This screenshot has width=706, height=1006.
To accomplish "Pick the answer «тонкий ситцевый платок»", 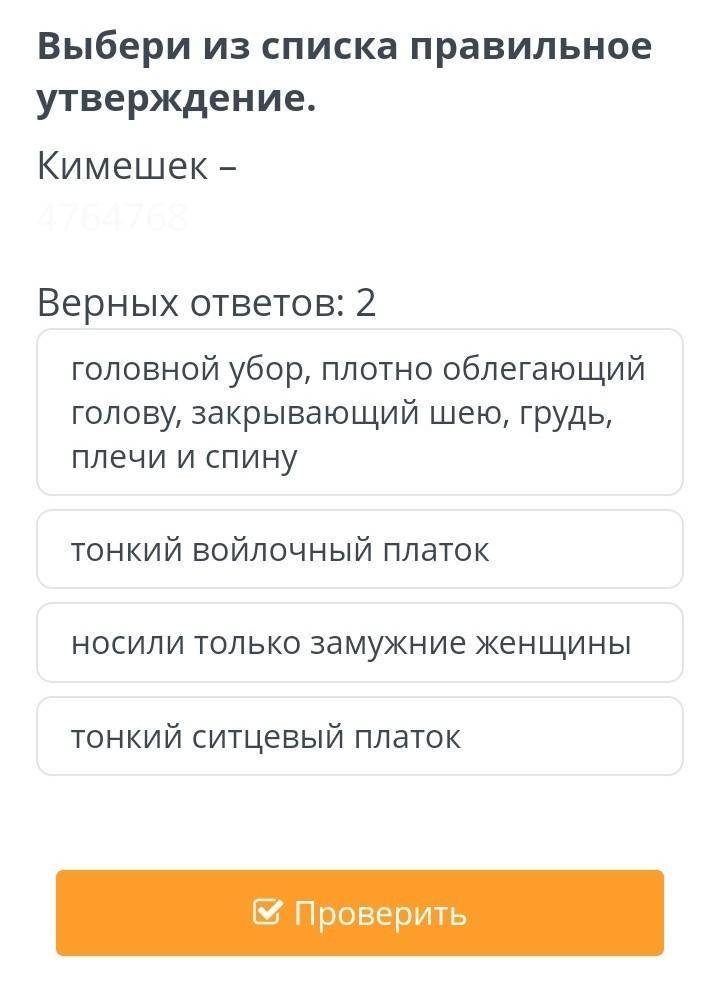I will point(359,736).
